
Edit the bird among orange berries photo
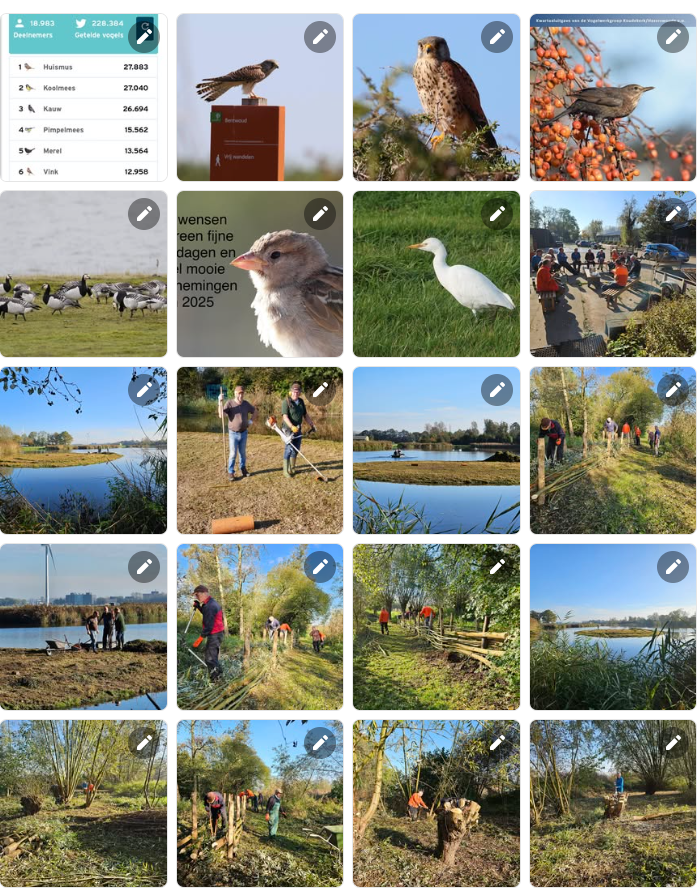[x=673, y=37]
